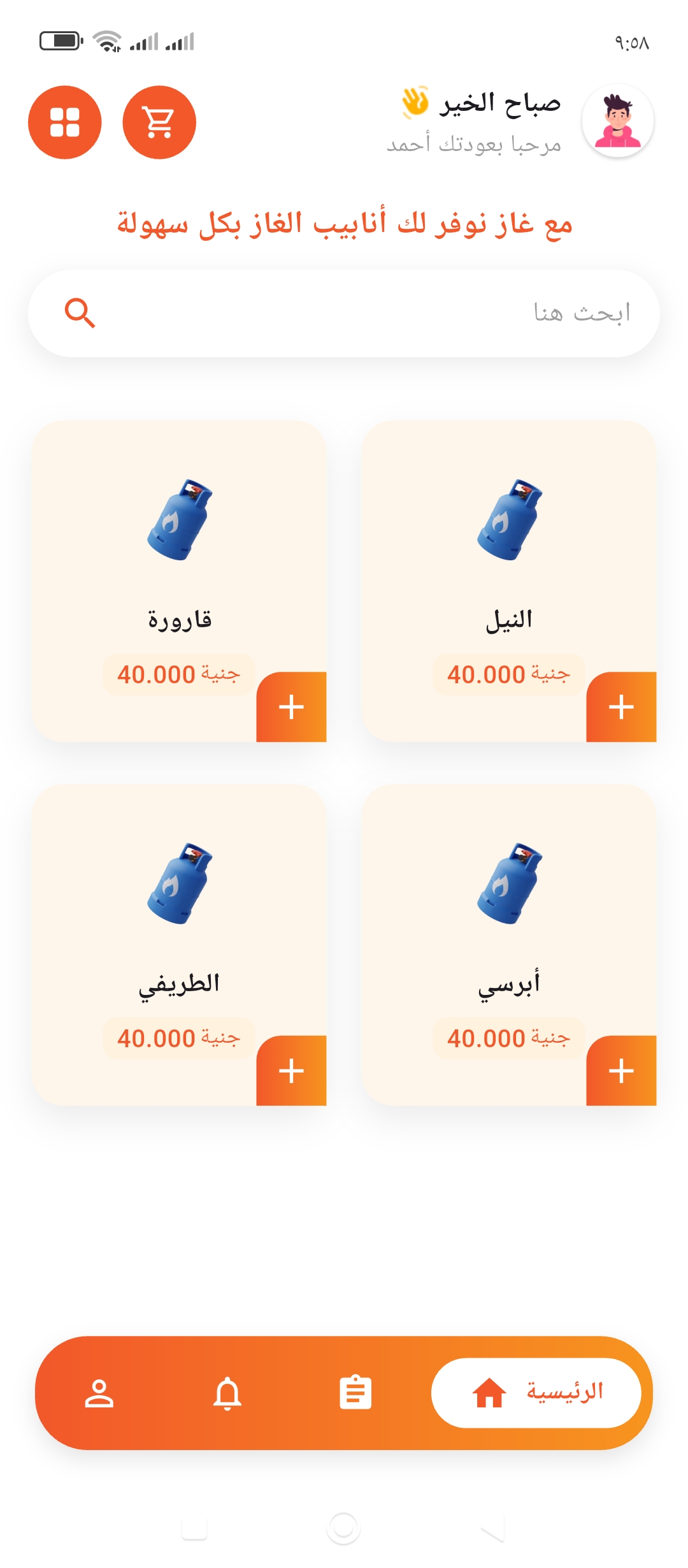Click the gas cylinder image on الطريفي card
Image resolution: width=688 pixels, height=1568 pixels.
coord(180,883)
